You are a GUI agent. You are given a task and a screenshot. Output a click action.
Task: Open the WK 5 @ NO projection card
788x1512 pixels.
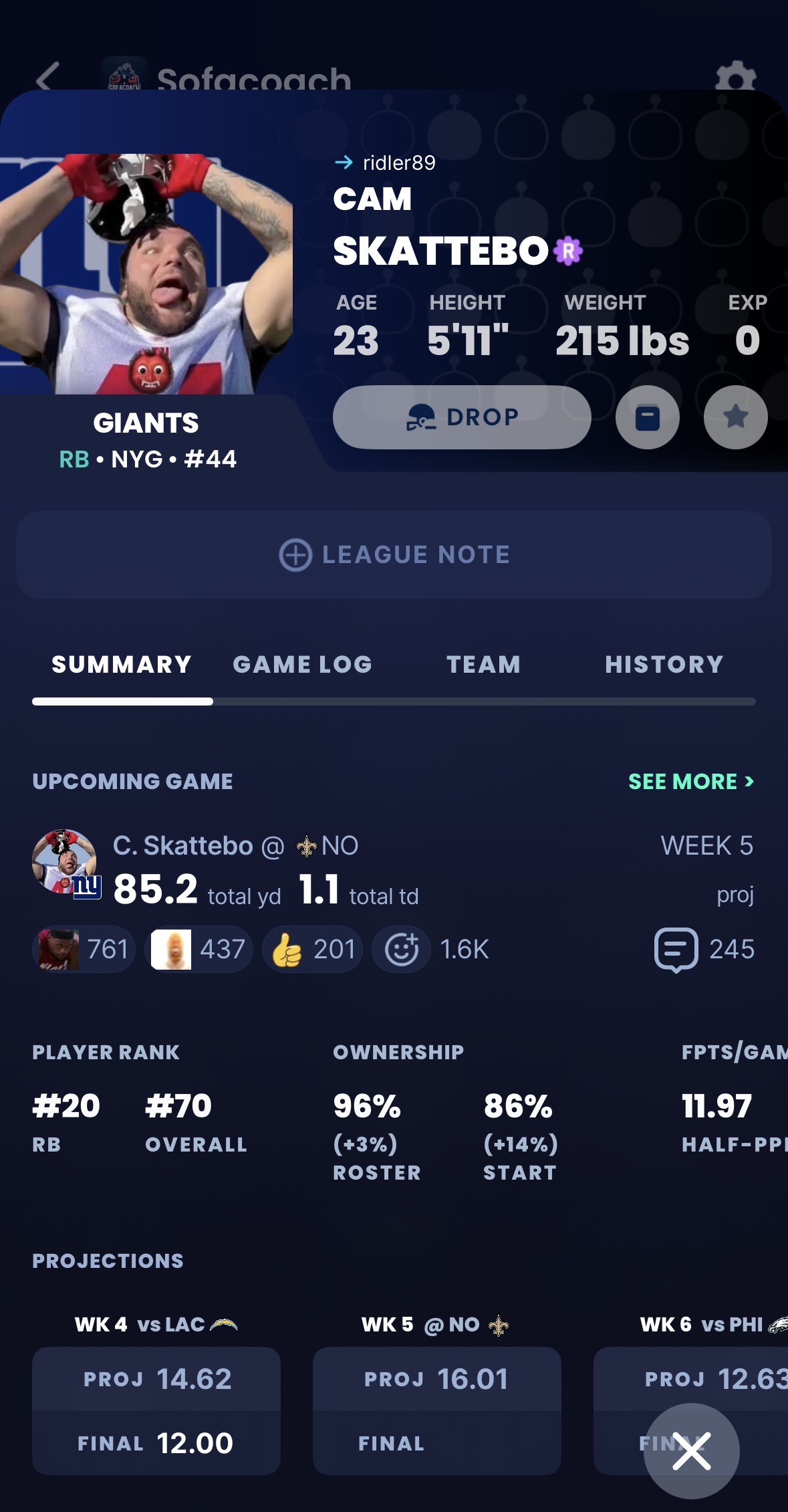coord(436,1410)
